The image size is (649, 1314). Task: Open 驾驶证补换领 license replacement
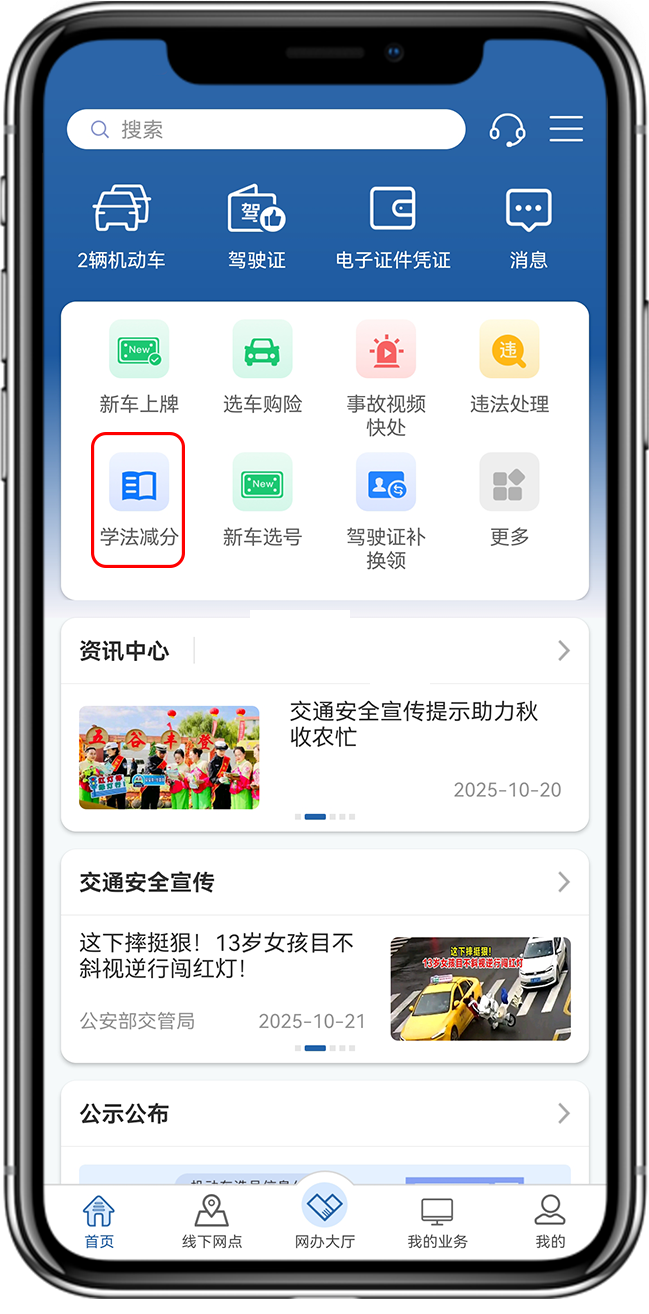point(386,508)
